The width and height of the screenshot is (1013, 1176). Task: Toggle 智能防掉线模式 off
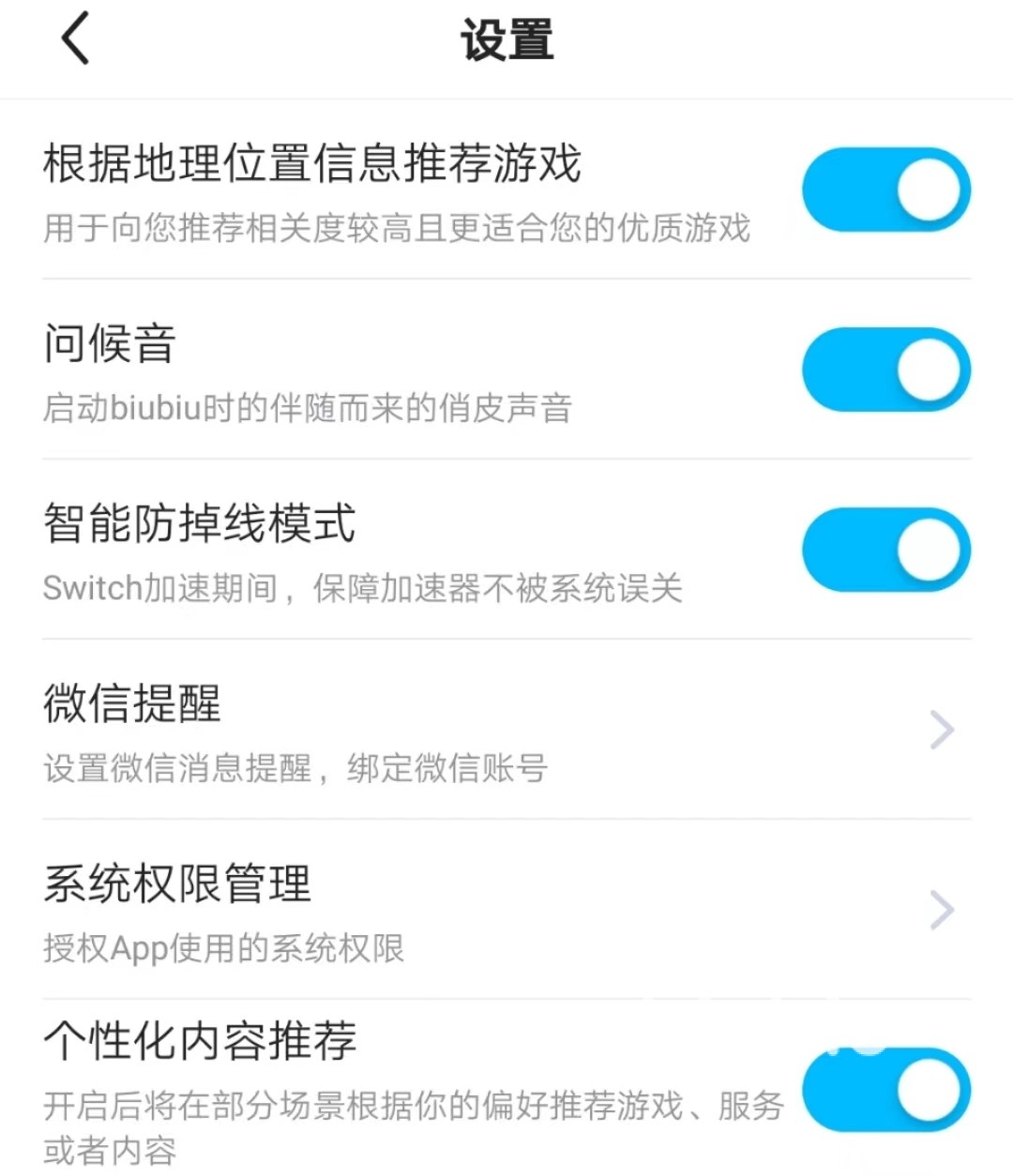[885, 550]
